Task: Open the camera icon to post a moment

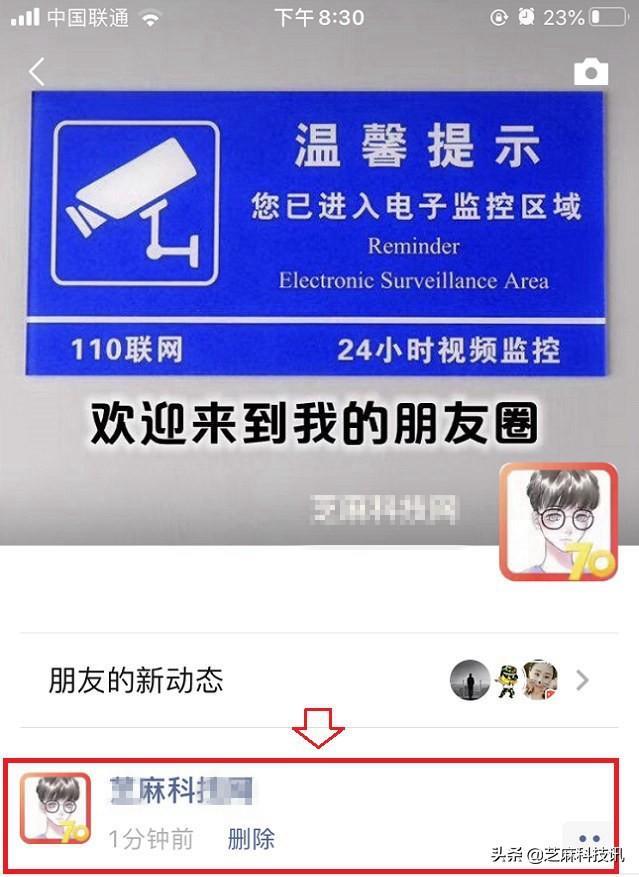Action: [590, 72]
